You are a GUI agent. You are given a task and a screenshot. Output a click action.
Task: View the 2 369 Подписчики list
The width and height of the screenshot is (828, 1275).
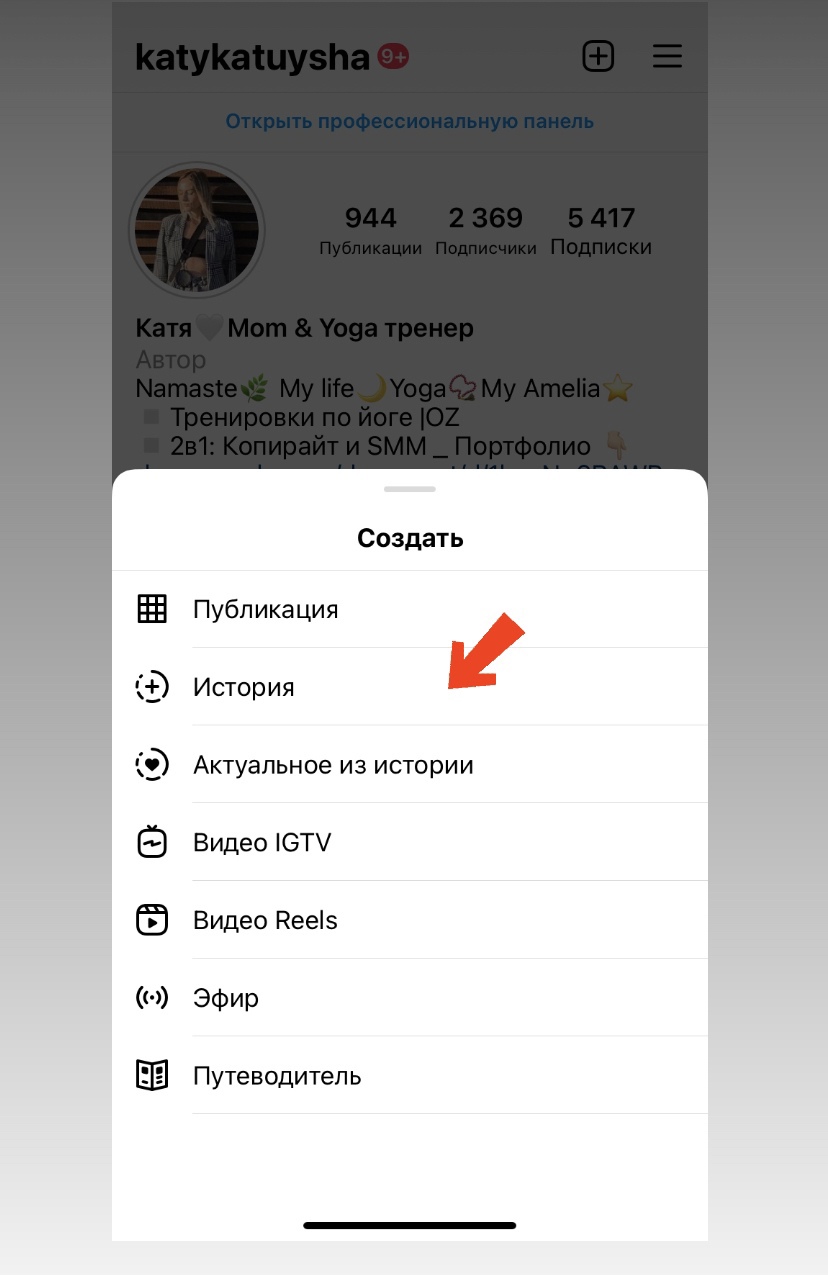tap(485, 230)
